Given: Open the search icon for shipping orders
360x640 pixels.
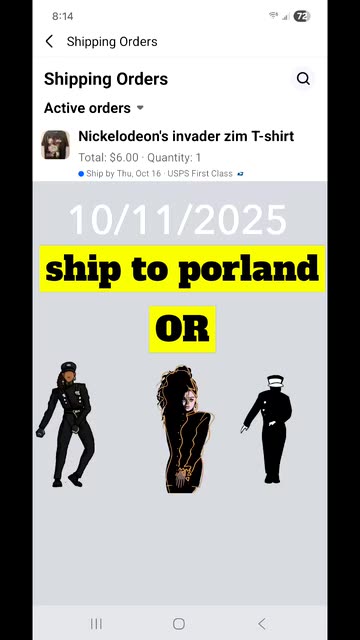Looking at the screenshot, I should pyautogui.click(x=303, y=79).
